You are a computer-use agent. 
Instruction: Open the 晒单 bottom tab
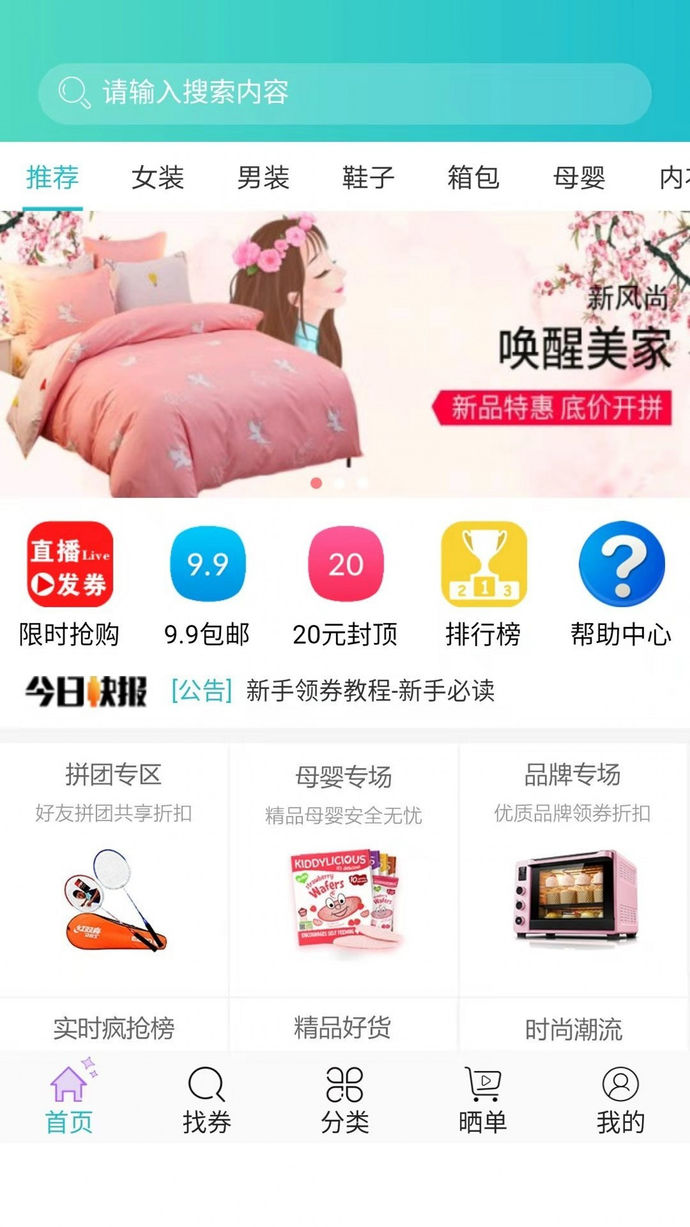[x=483, y=1099]
